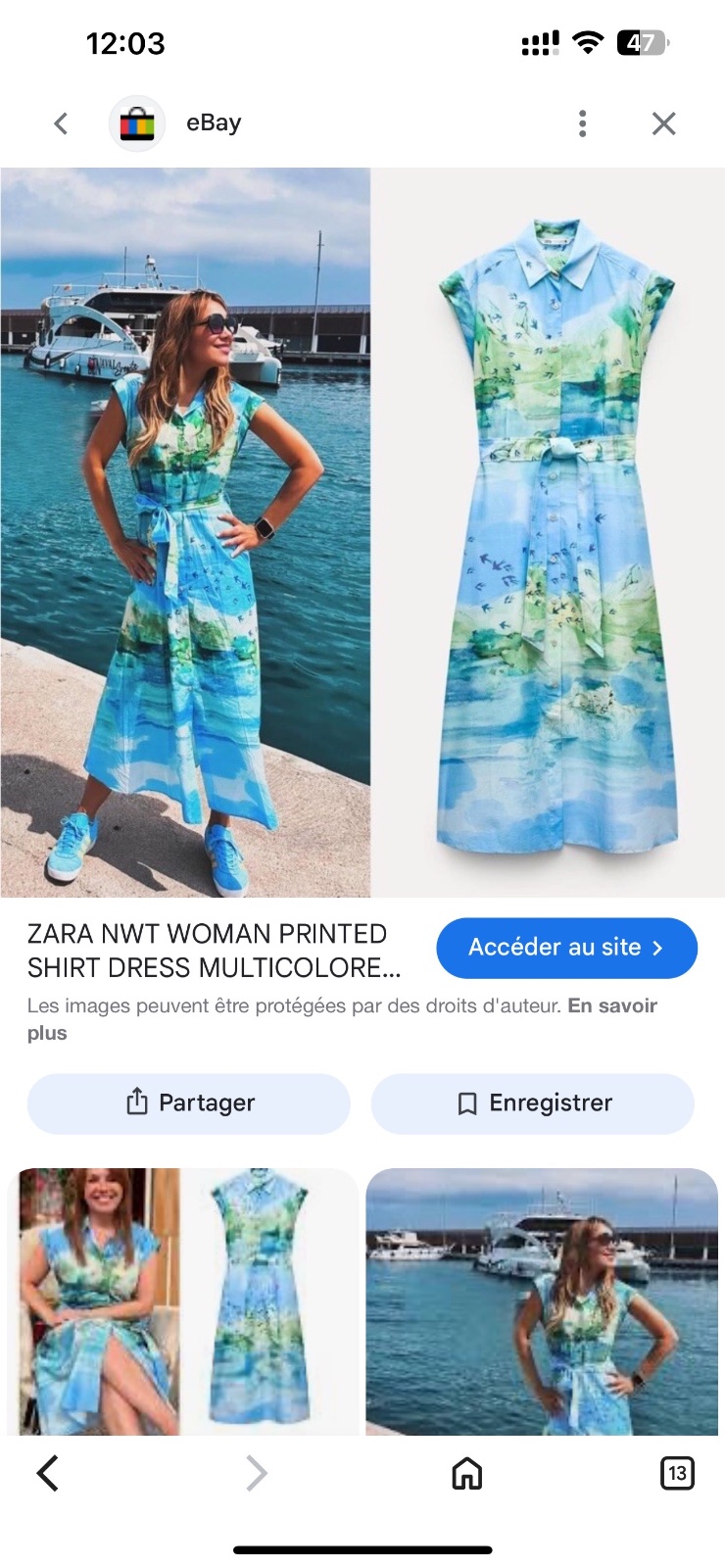Share the image with Partager

click(x=189, y=1103)
